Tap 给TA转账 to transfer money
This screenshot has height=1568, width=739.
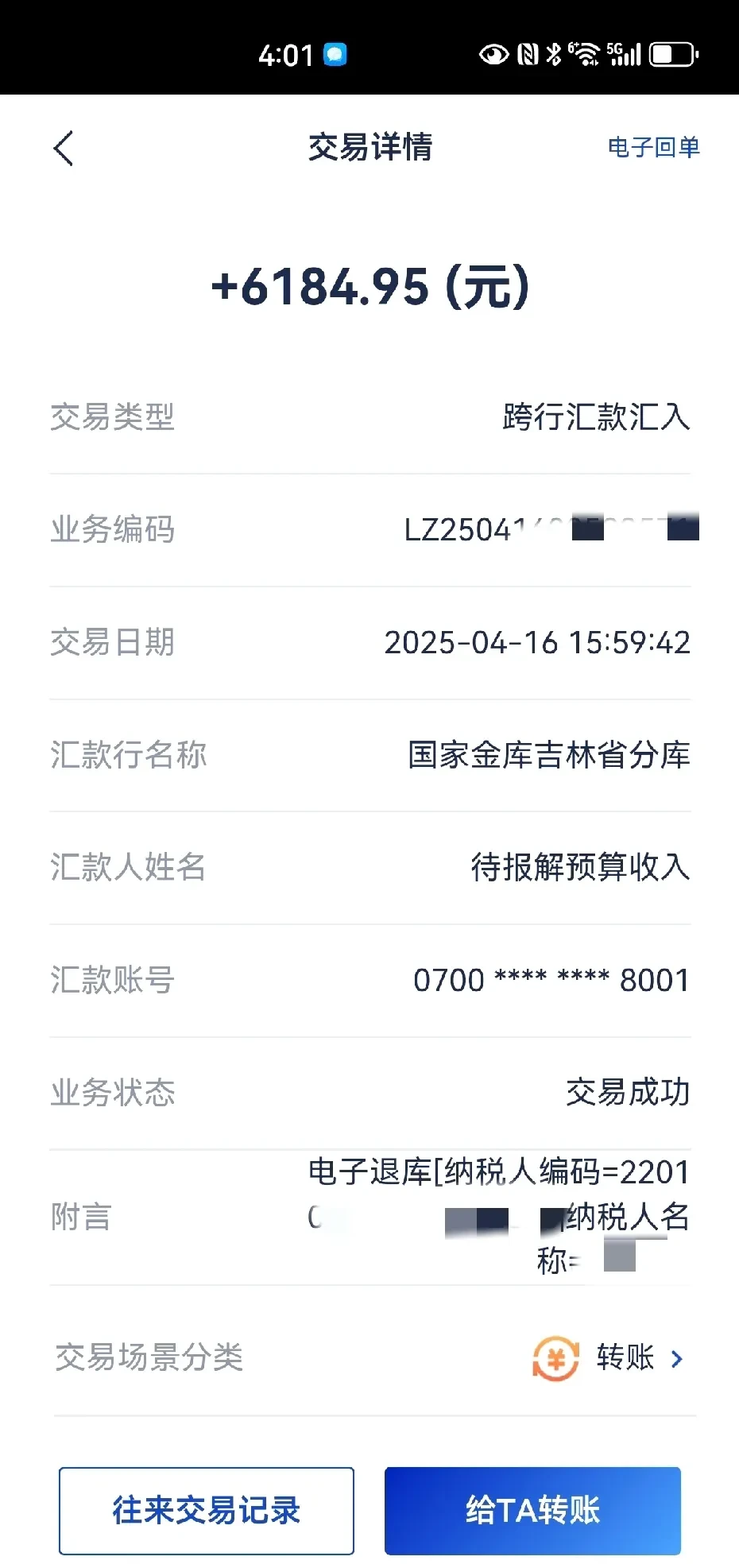532,1510
